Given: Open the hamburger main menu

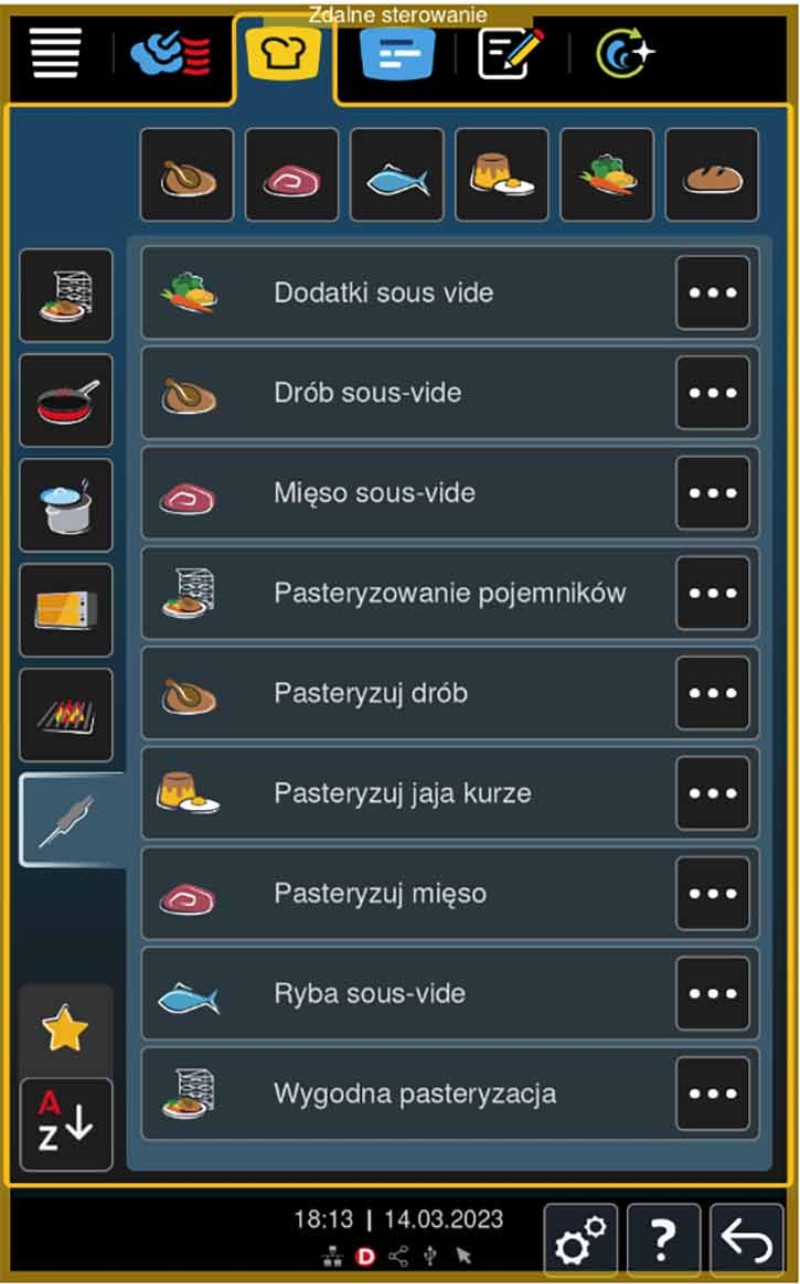Looking at the screenshot, I should point(56,52).
